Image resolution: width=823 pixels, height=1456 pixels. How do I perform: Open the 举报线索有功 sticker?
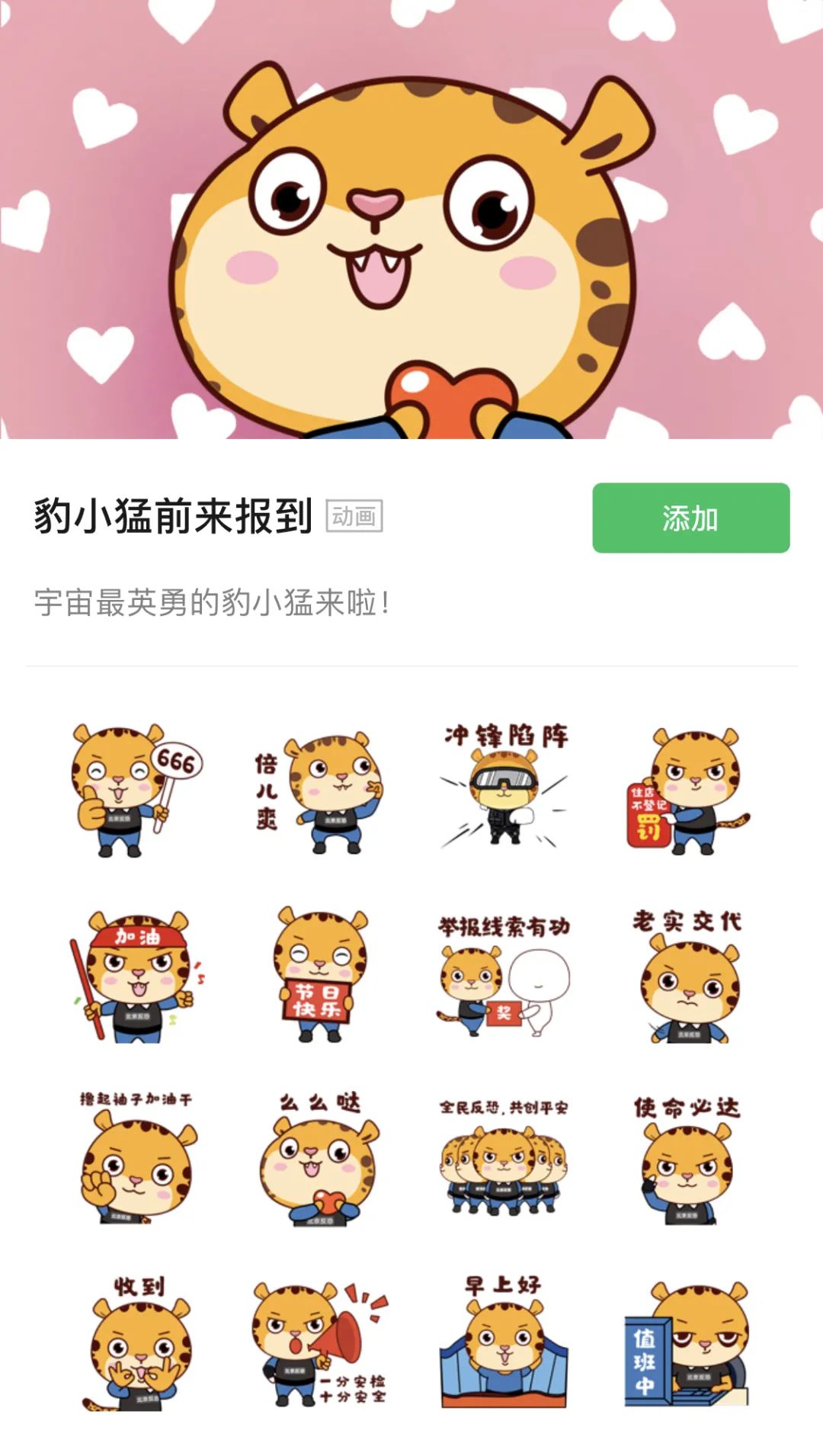[x=504, y=976]
